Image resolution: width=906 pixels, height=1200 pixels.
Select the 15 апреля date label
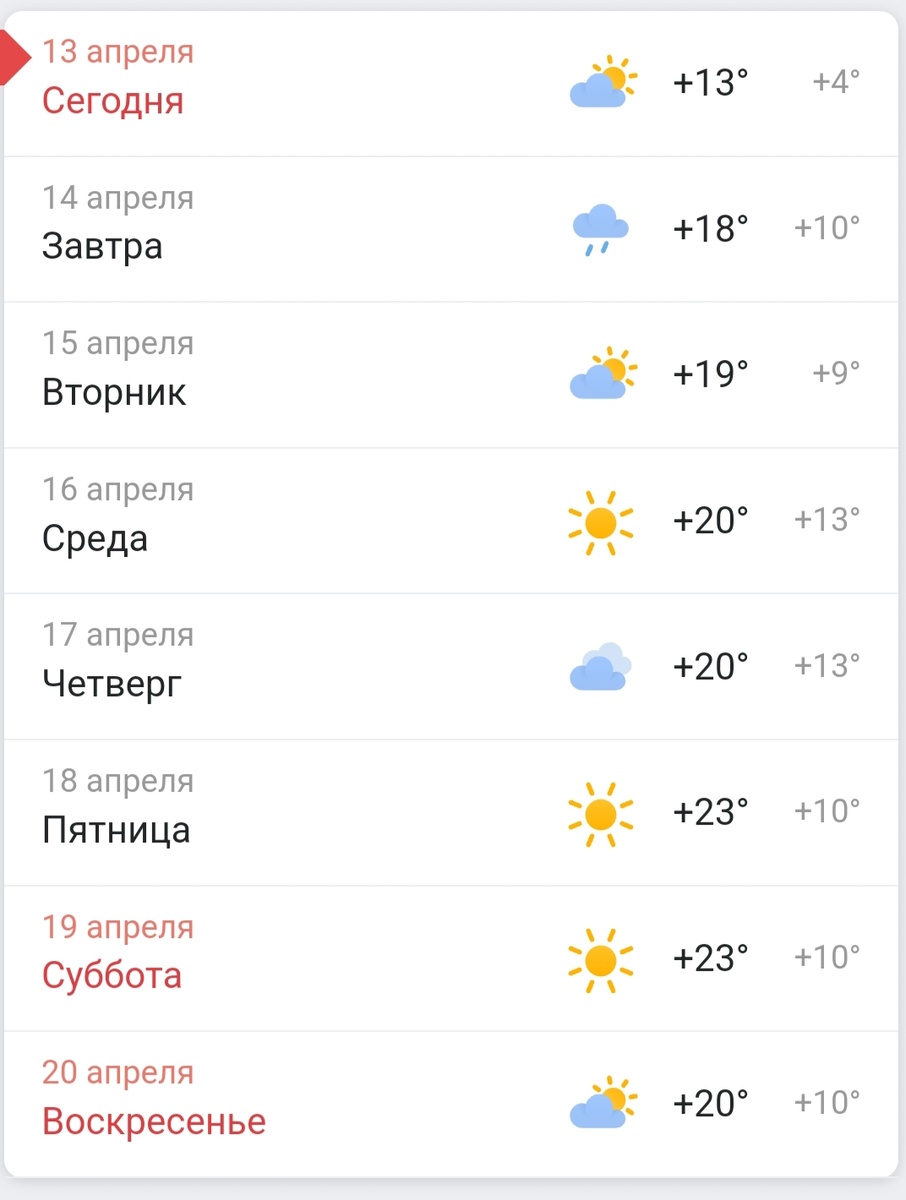pos(118,343)
